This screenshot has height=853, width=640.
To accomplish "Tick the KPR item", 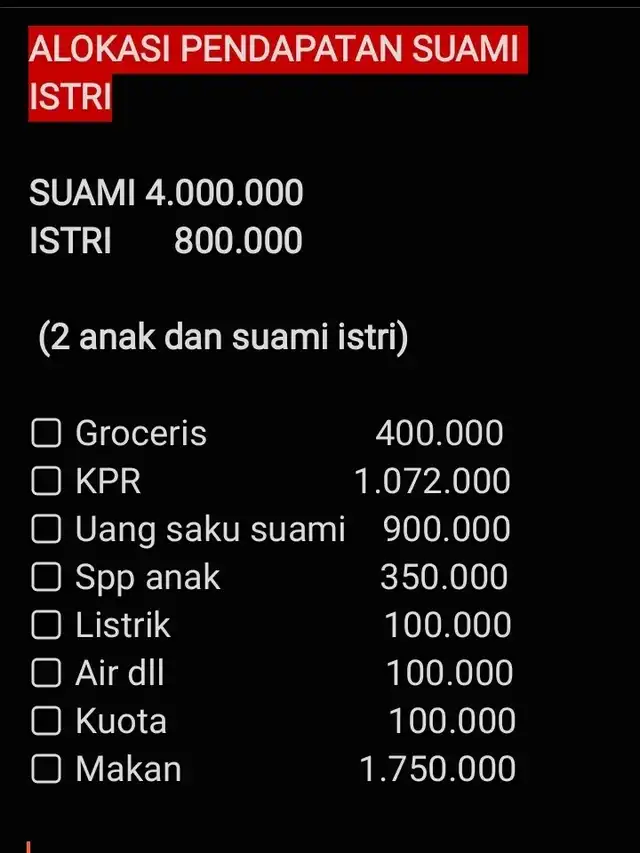I will pos(46,482).
